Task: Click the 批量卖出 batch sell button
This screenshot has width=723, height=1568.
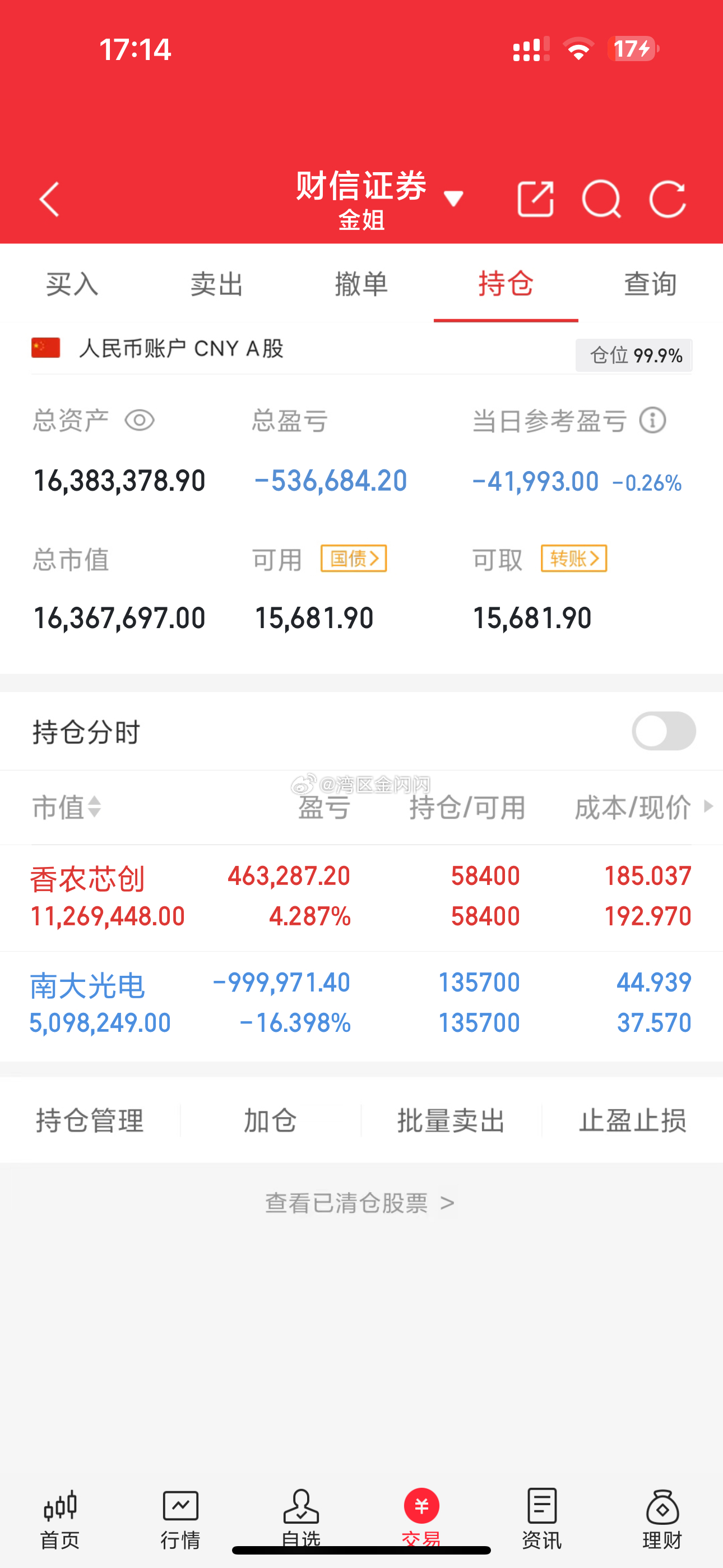Action: click(451, 1119)
